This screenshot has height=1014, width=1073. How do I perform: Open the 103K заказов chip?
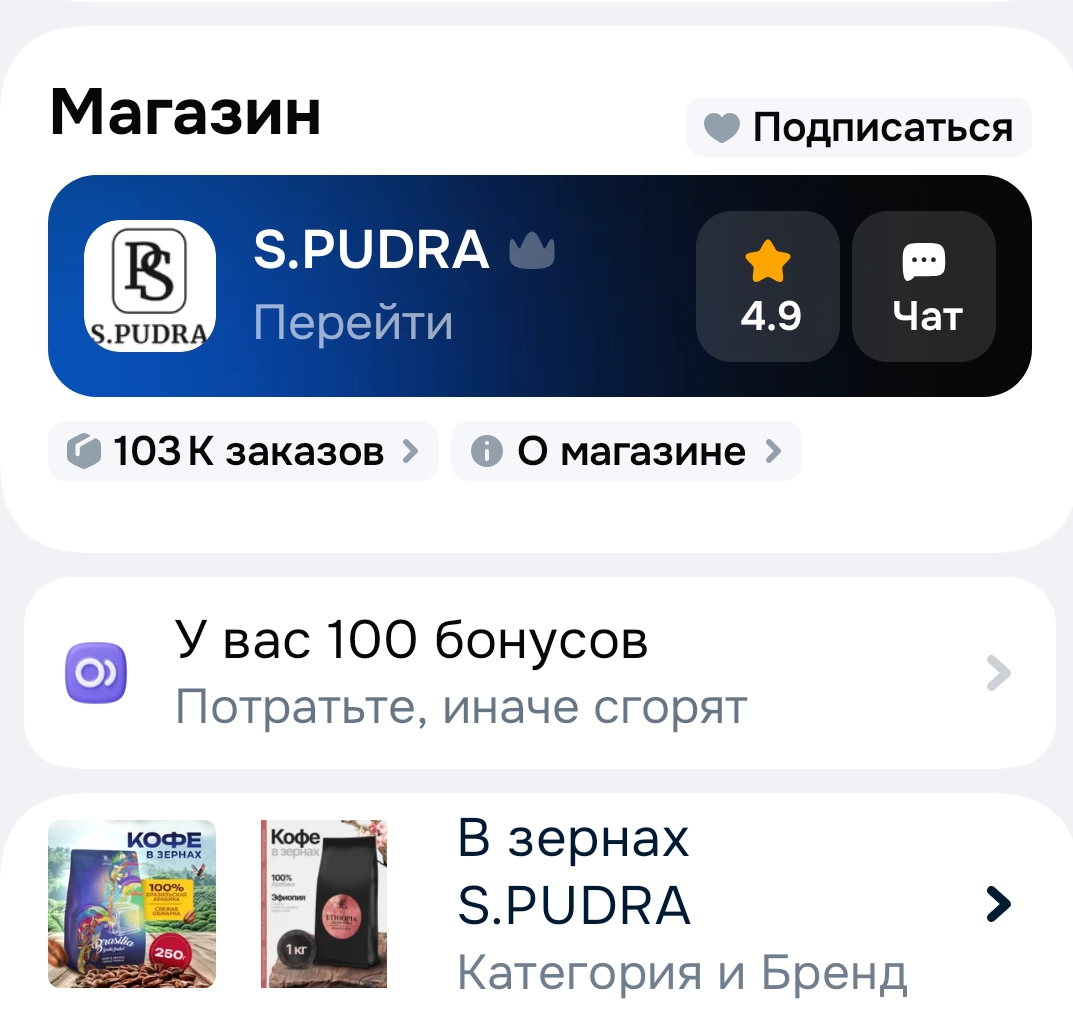243,452
